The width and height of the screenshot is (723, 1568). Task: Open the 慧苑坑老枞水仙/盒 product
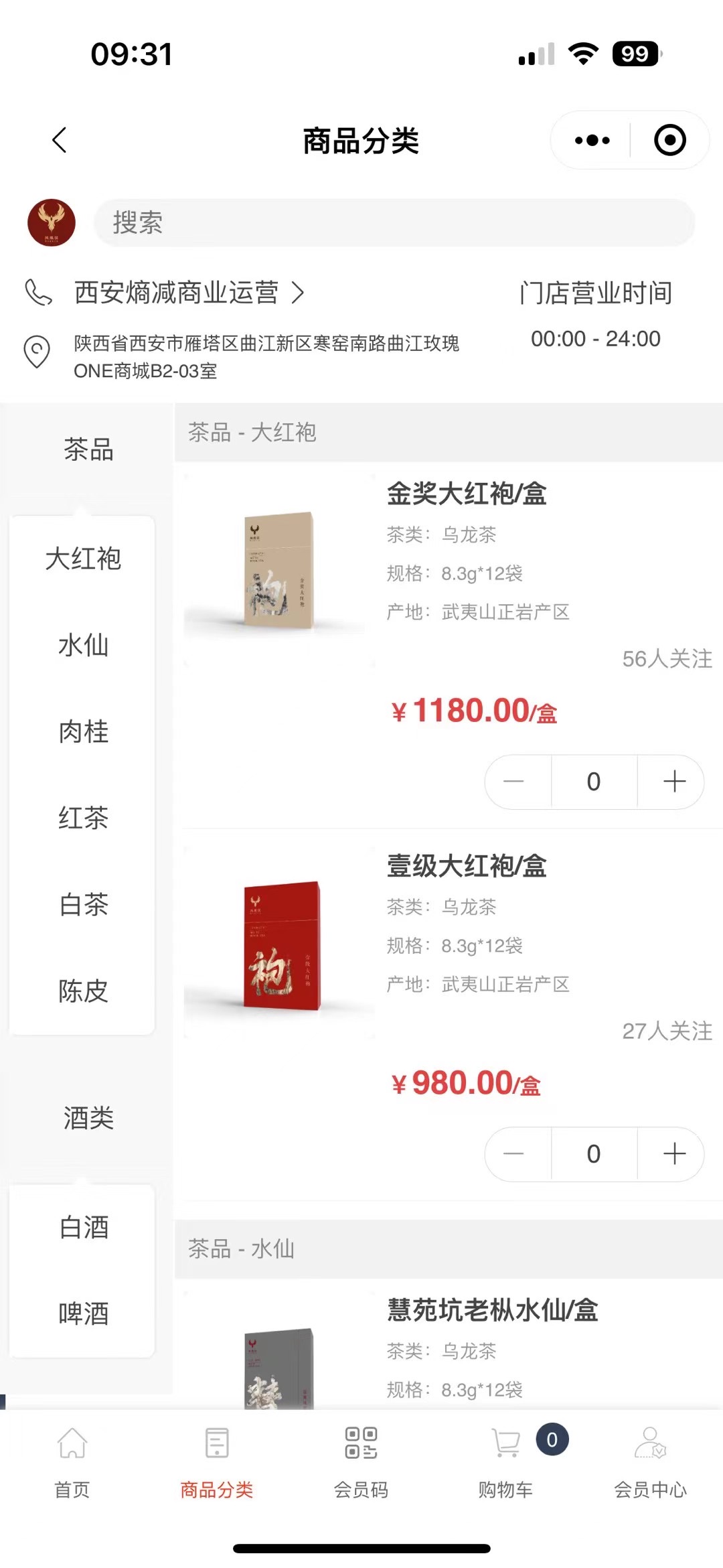(492, 1310)
